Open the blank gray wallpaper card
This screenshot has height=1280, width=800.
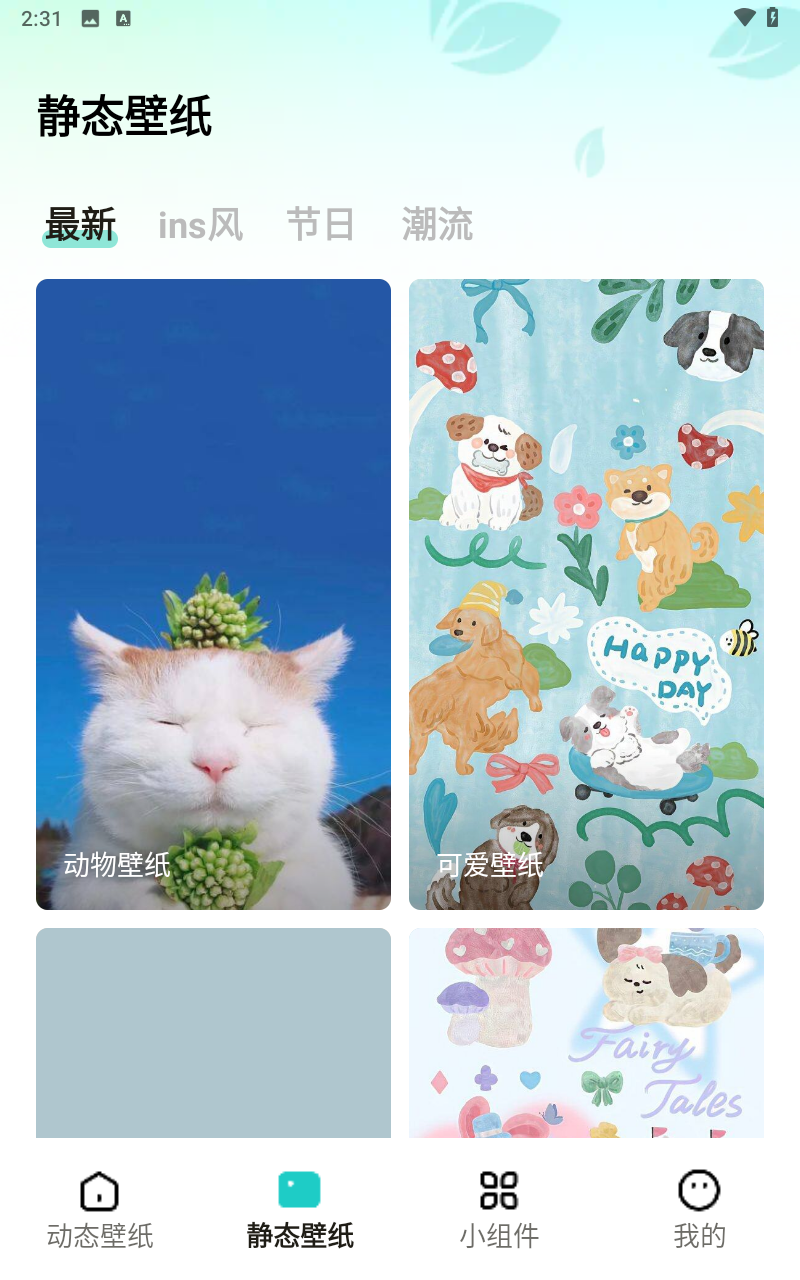[x=213, y=1035]
